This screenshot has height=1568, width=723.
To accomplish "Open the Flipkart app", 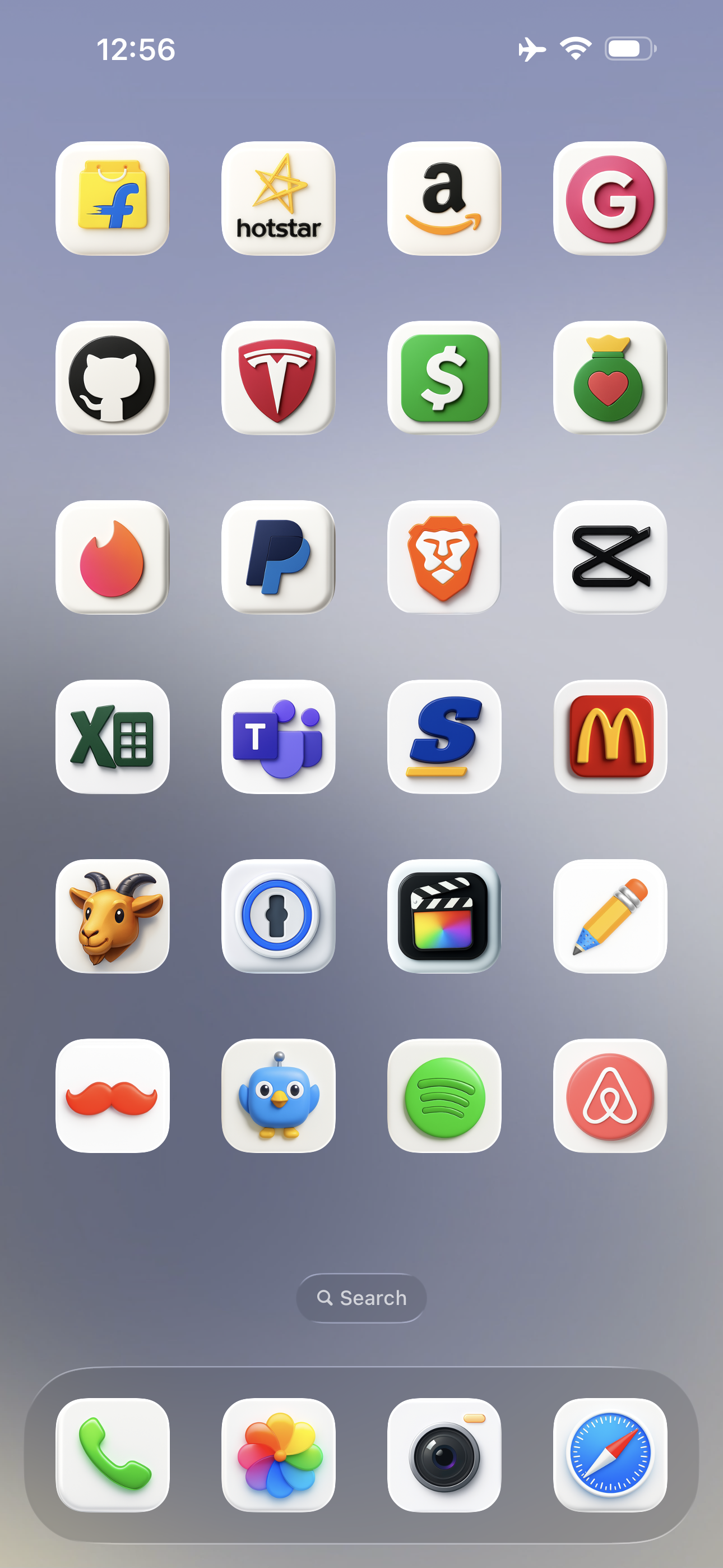I will tap(113, 199).
